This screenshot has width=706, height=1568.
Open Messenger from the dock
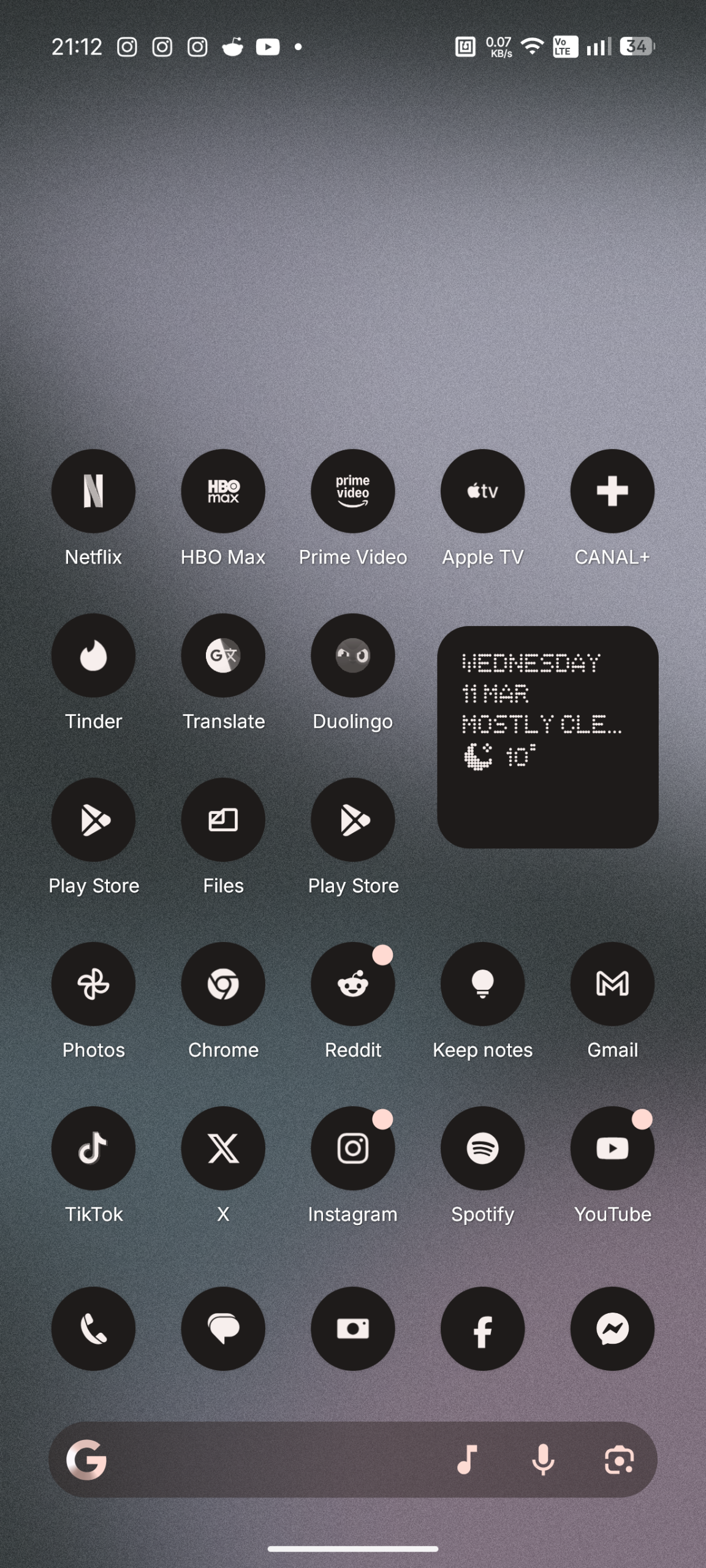(x=612, y=1329)
